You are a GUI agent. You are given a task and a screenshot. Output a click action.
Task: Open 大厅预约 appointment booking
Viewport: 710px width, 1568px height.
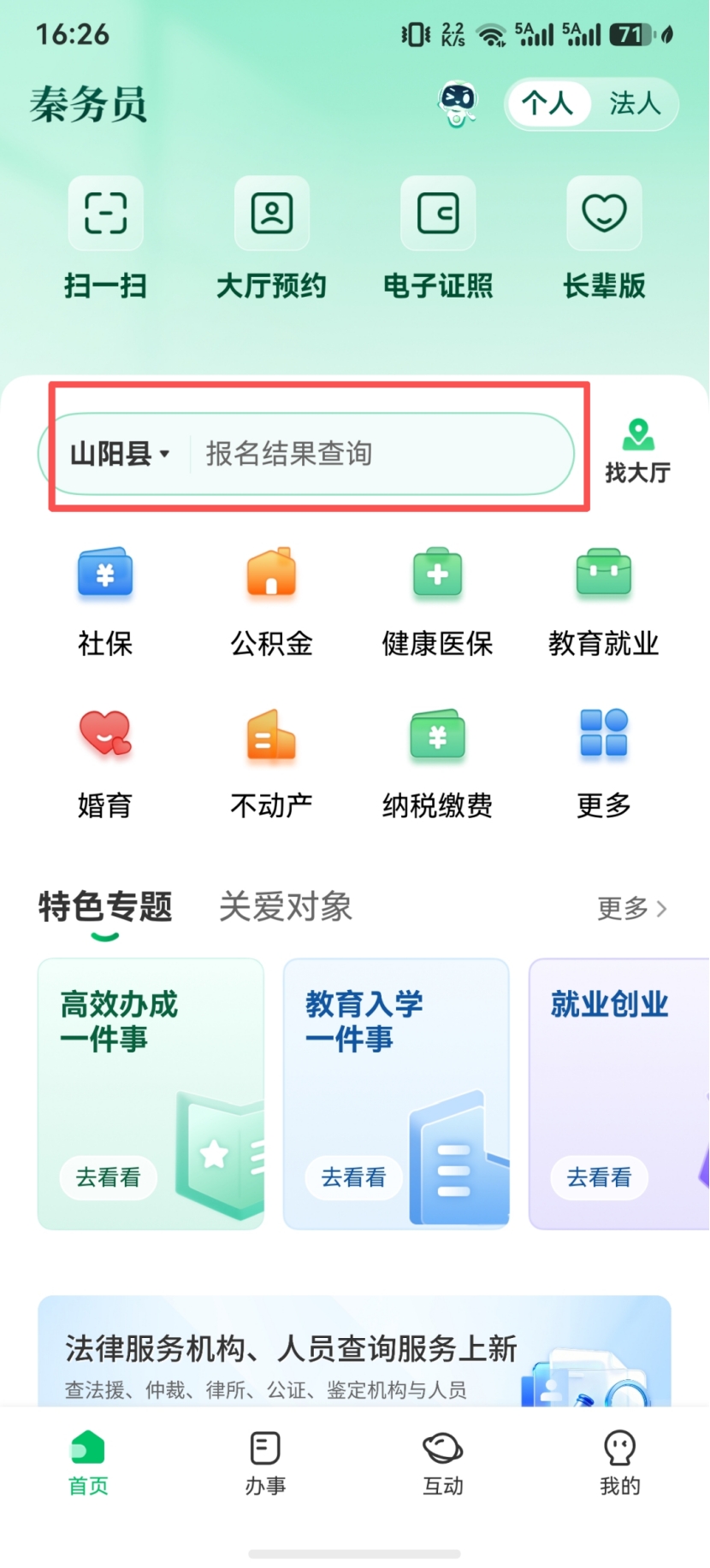272,239
